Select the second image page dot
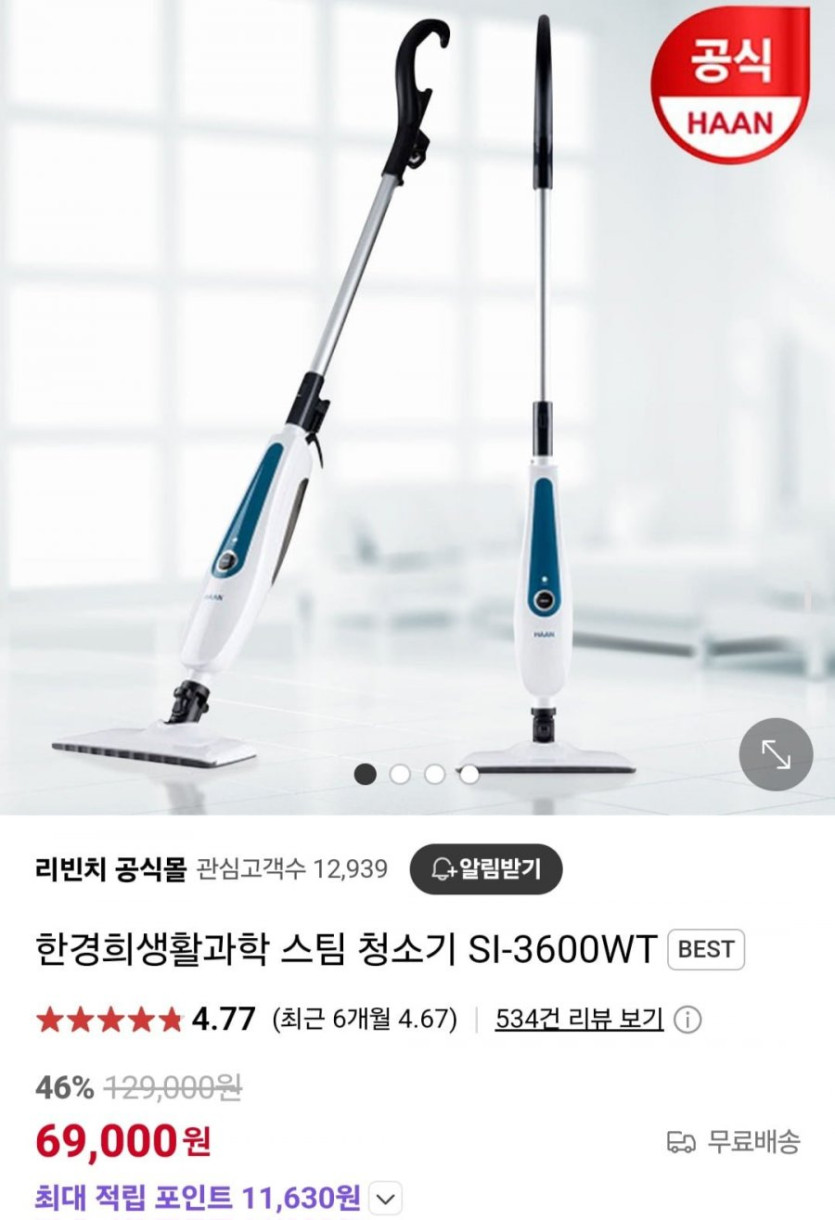This screenshot has width=835, height=1220. [x=400, y=774]
